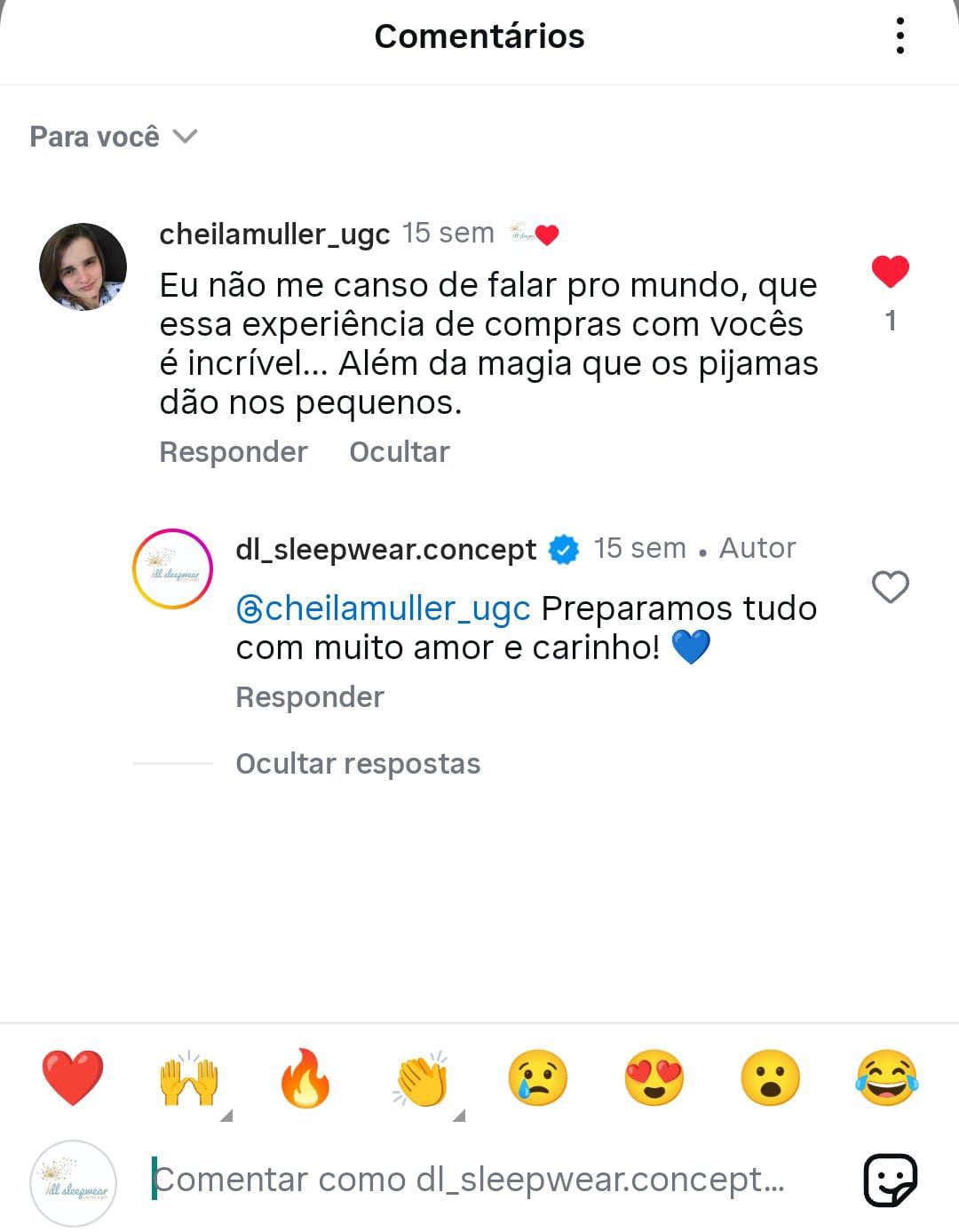Screen dimensions: 959x1232
Task: Tap Ocultar to hide cheilamuller_ugc's comment
Action: [400, 452]
